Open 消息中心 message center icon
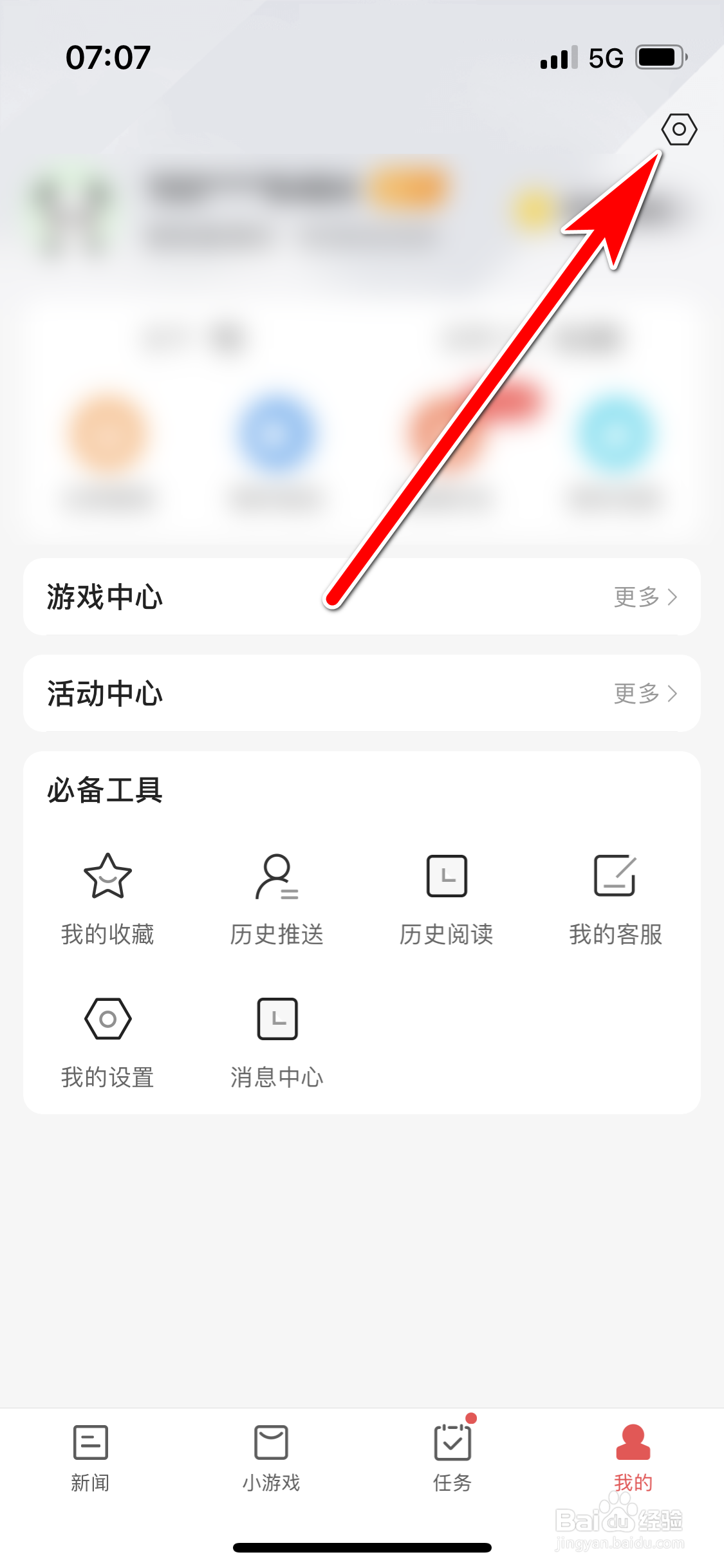The height and width of the screenshot is (1568, 724). click(x=276, y=1018)
